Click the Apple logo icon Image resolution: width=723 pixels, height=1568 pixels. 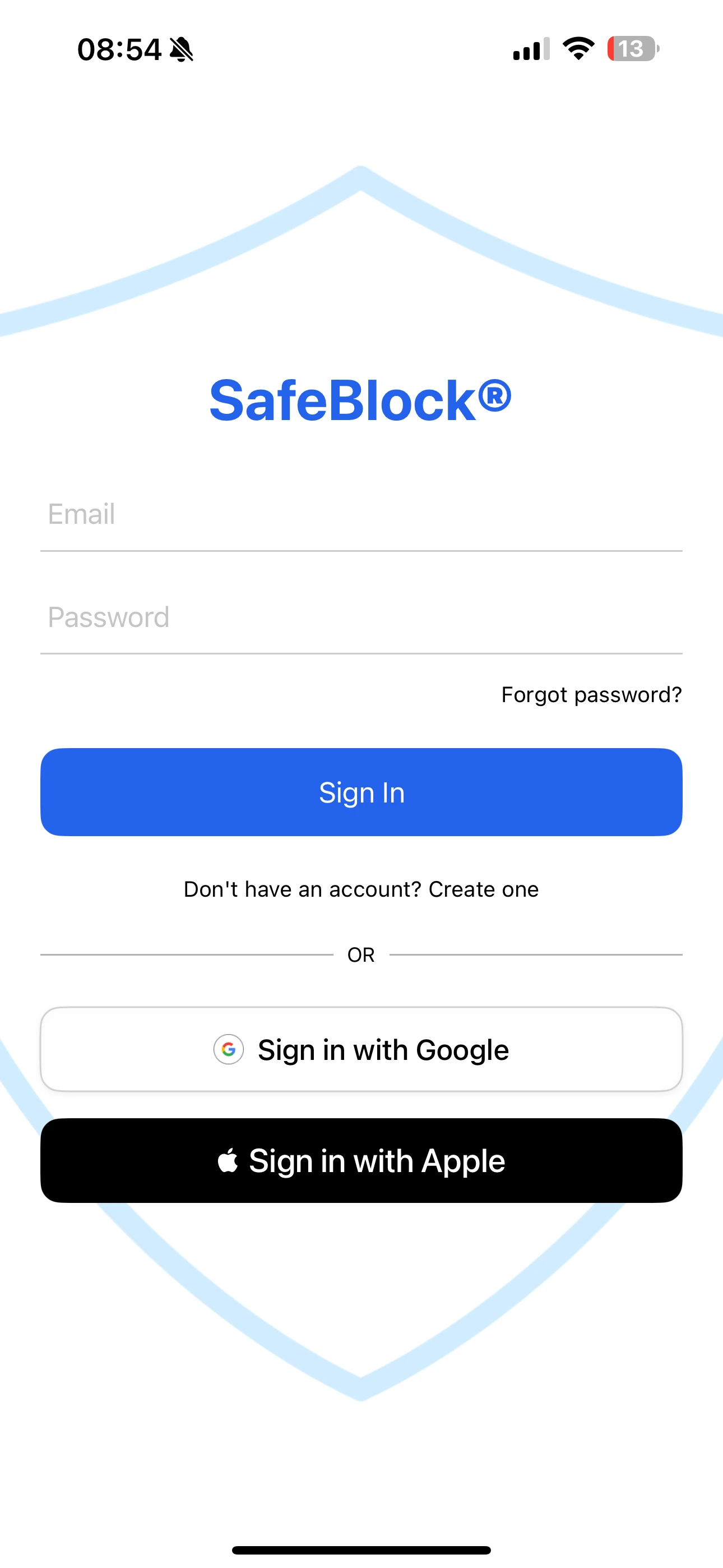coord(228,1160)
